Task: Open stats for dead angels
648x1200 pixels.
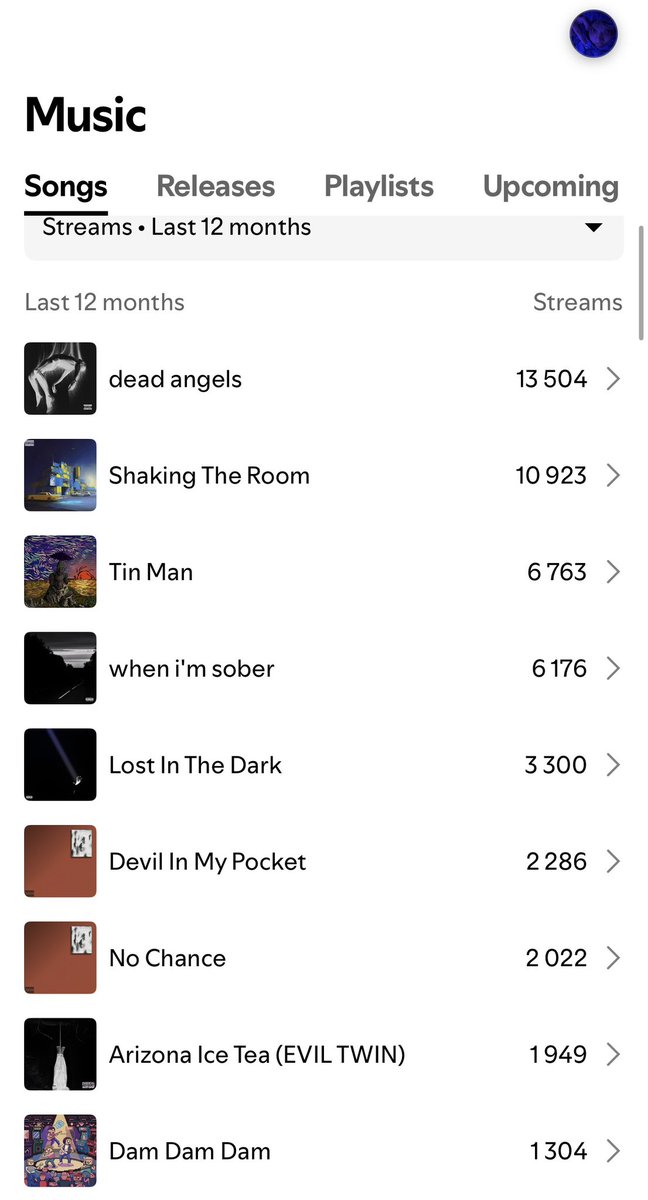Action: click(323, 379)
